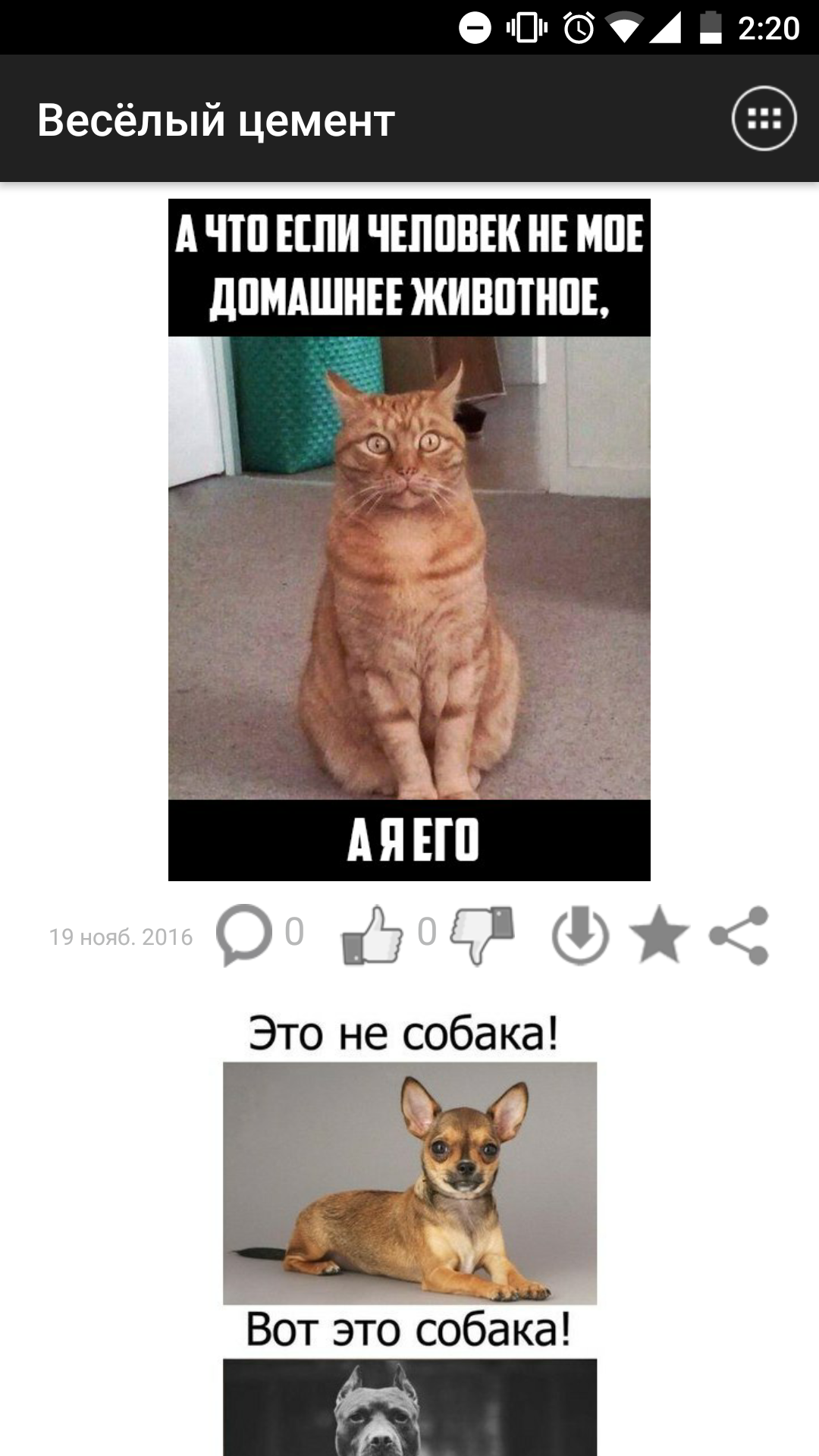Open the "Это не собака!" dog meme
The height and width of the screenshot is (1456, 819).
[x=409, y=1228]
